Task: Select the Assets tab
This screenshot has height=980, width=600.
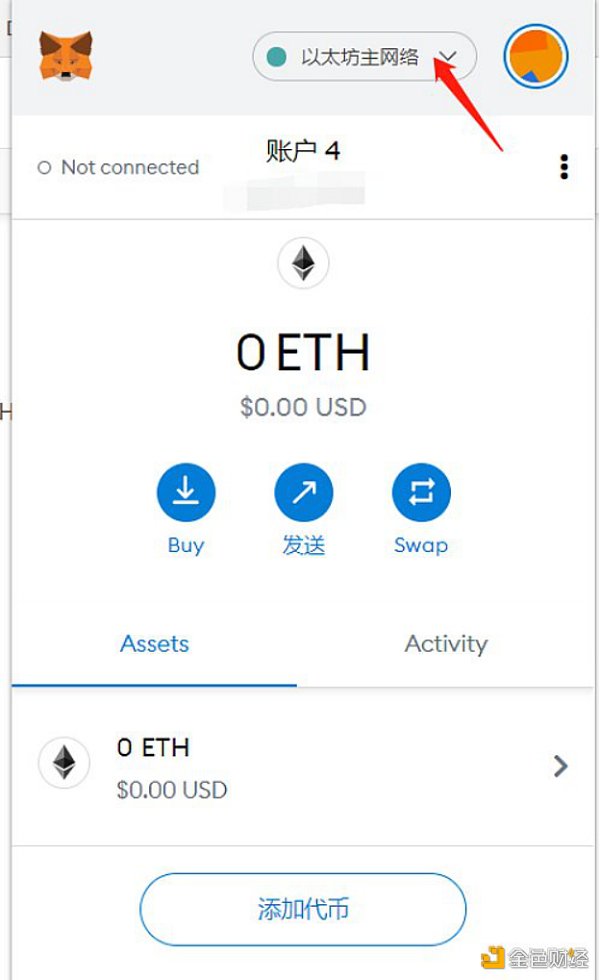Action: (x=155, y=644)
